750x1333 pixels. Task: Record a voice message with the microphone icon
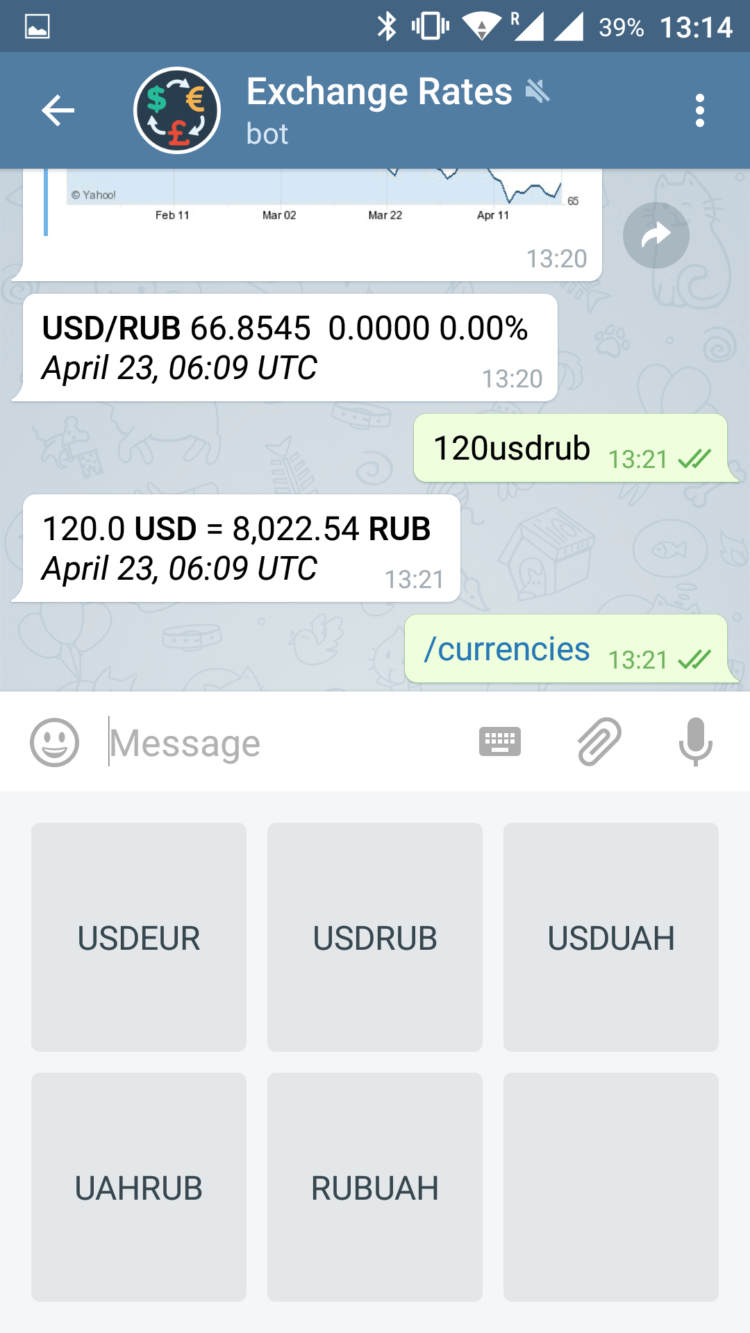tap(695, 742)
